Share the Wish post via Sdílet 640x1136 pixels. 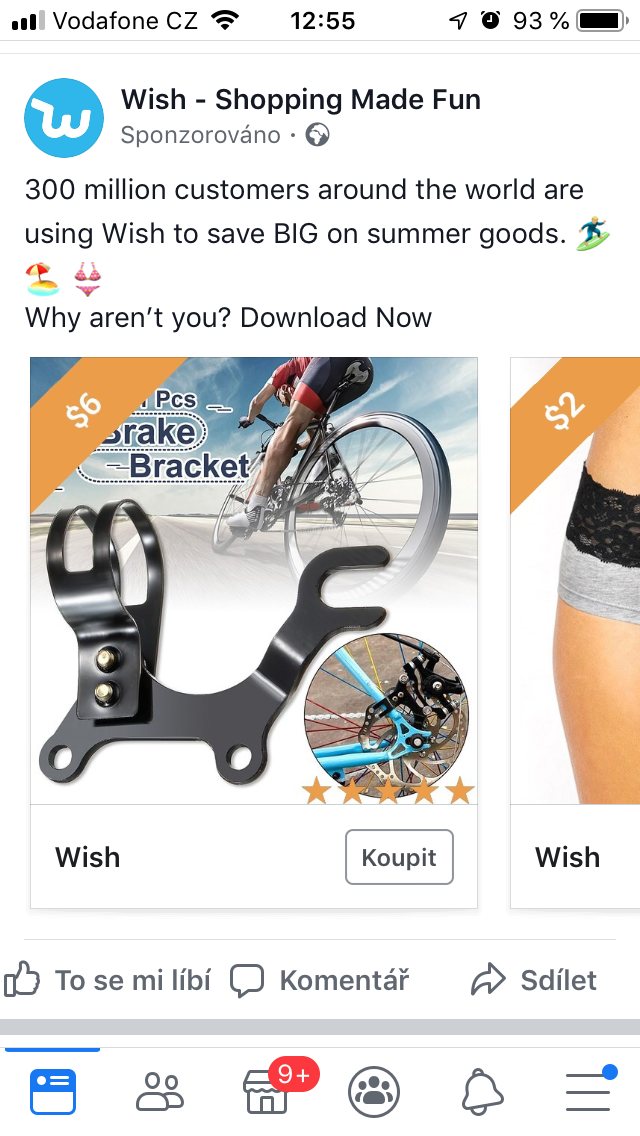(x=534, y=980)
